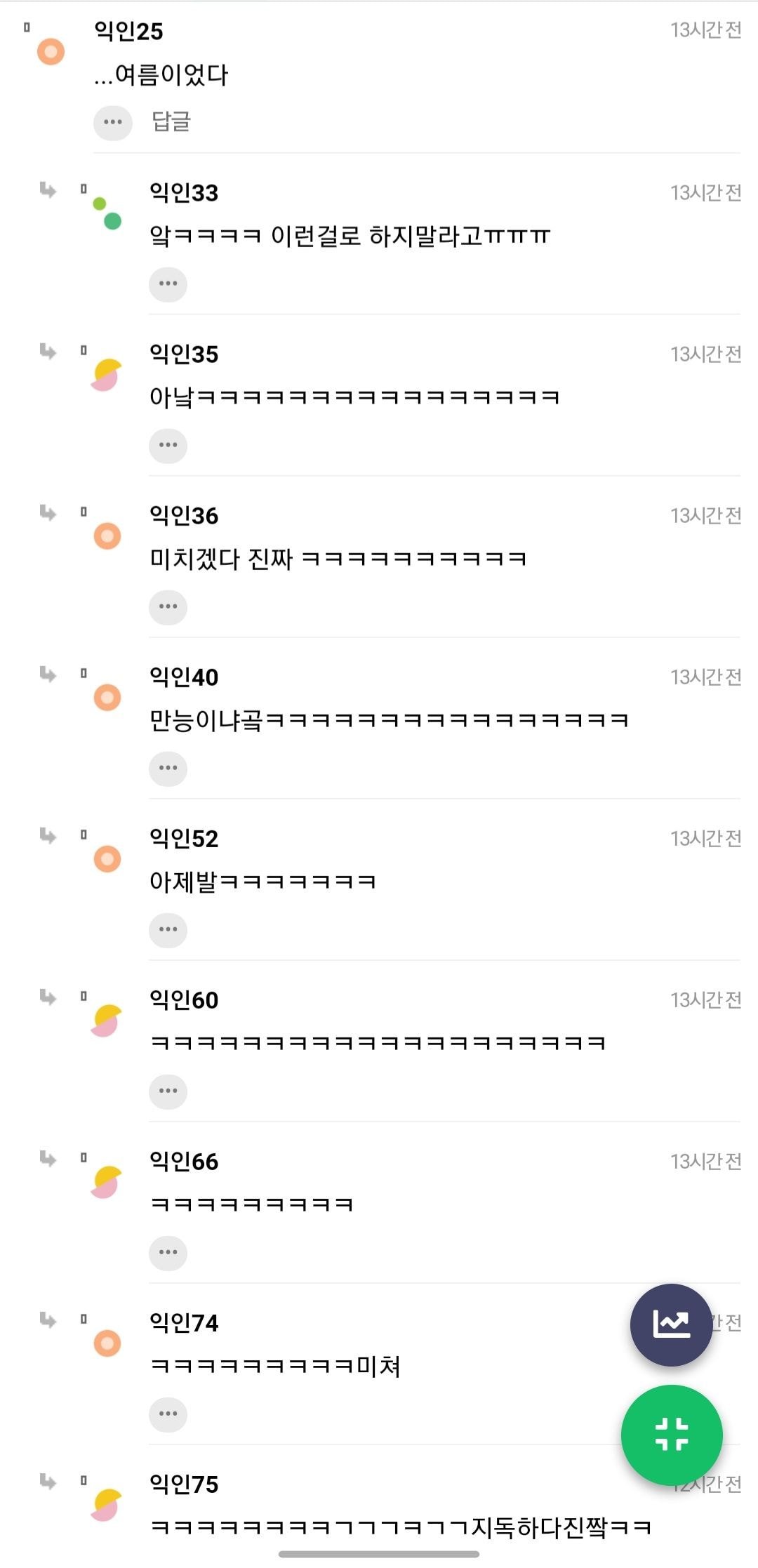Open more options under 익인60's reply
This screenshot has height=1568, width=758.
pos(168,1091)
